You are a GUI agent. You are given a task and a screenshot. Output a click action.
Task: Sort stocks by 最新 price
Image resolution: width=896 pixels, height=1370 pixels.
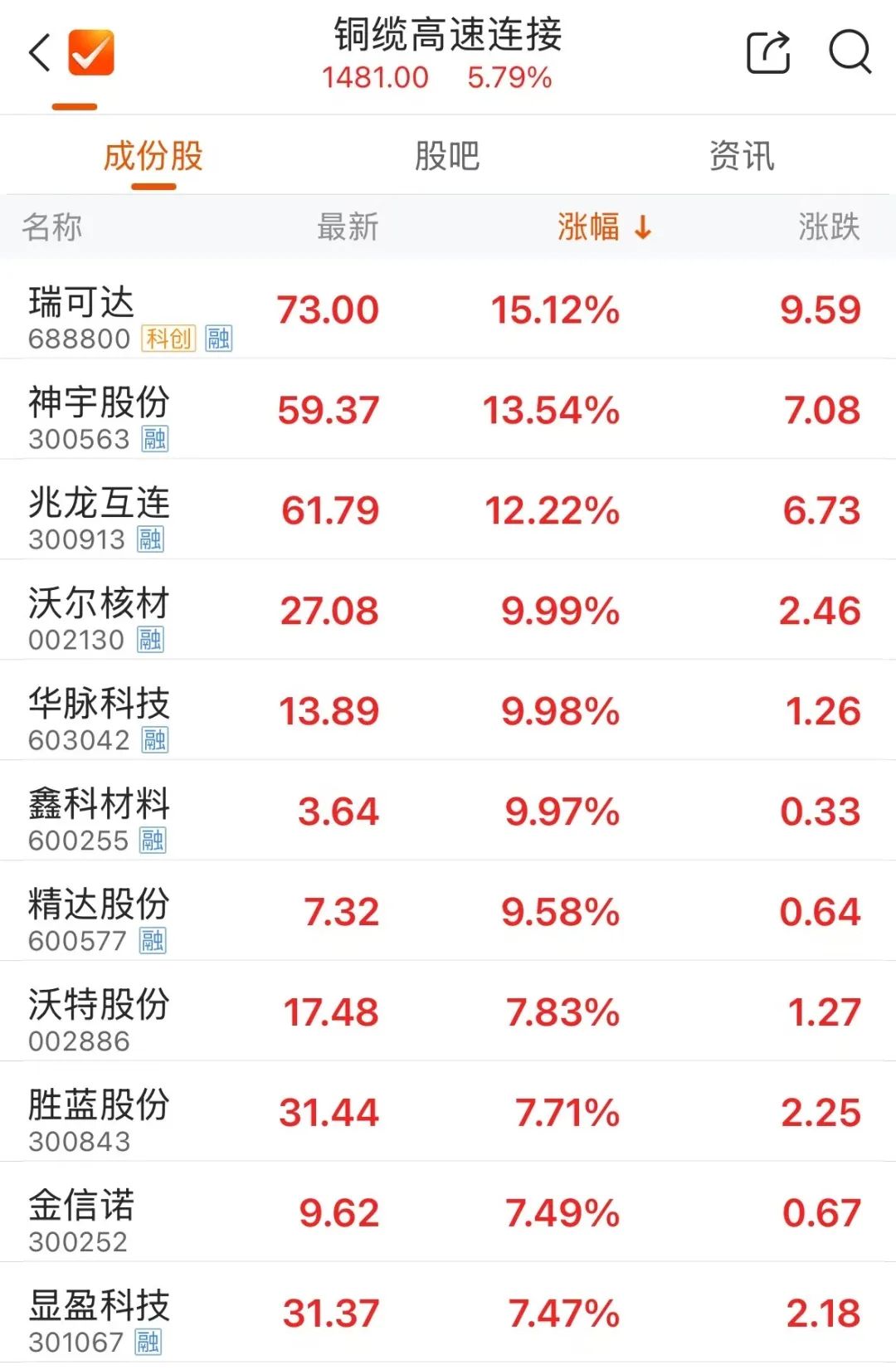pyautogui.click(x=348, y=227)
